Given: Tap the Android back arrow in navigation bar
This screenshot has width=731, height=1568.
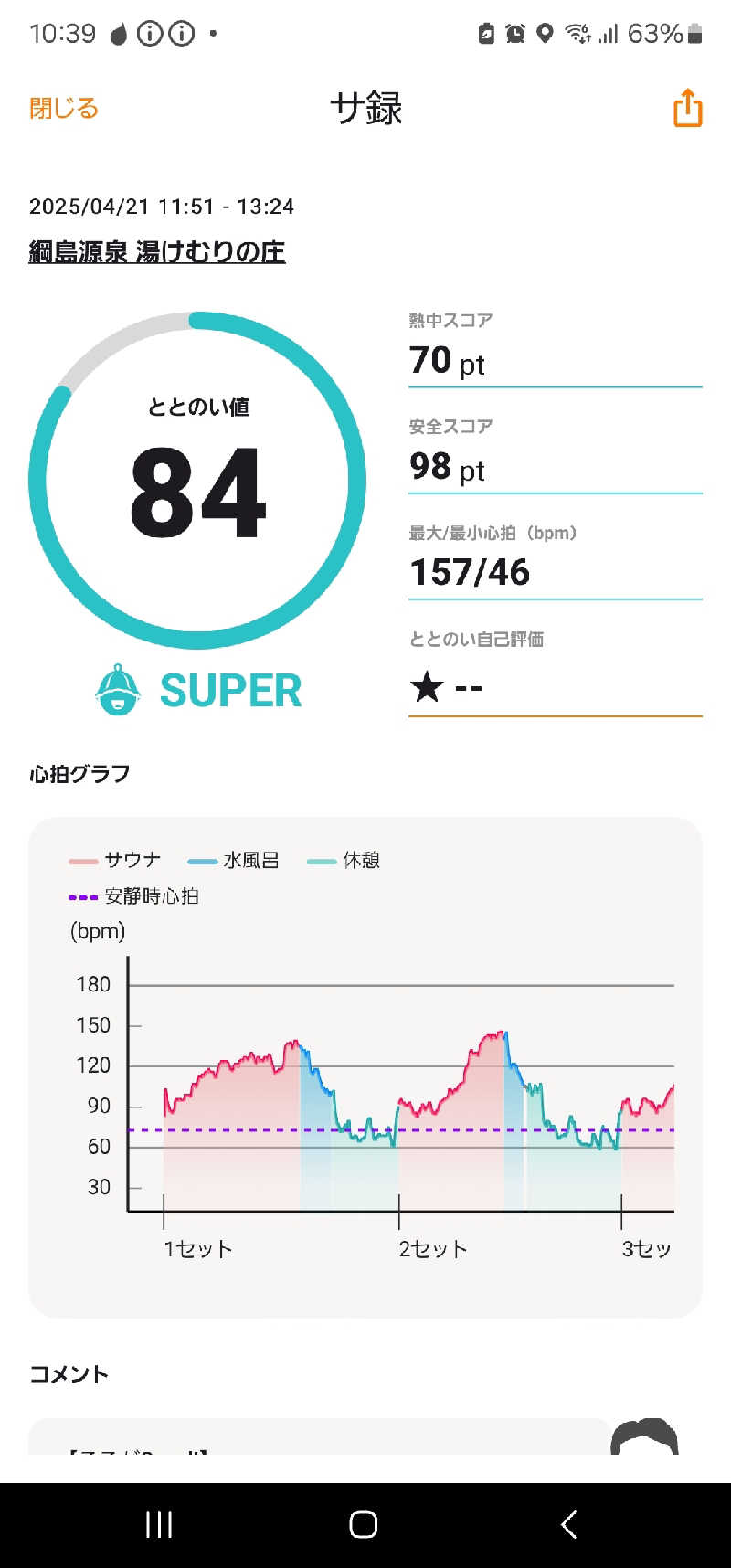Looking at the screenshot, I should (x=568, y=1523).
